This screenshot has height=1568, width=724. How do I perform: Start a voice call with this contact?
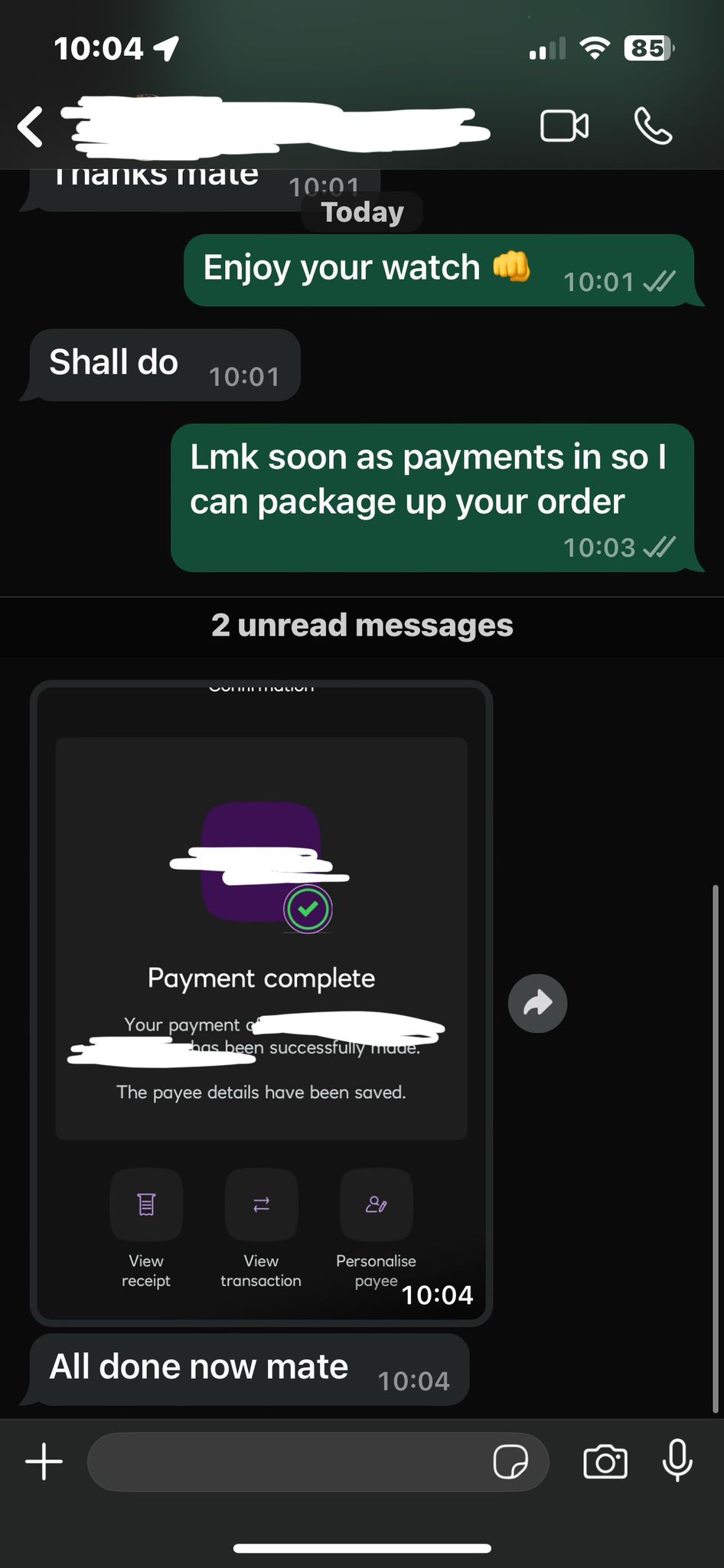653,126
